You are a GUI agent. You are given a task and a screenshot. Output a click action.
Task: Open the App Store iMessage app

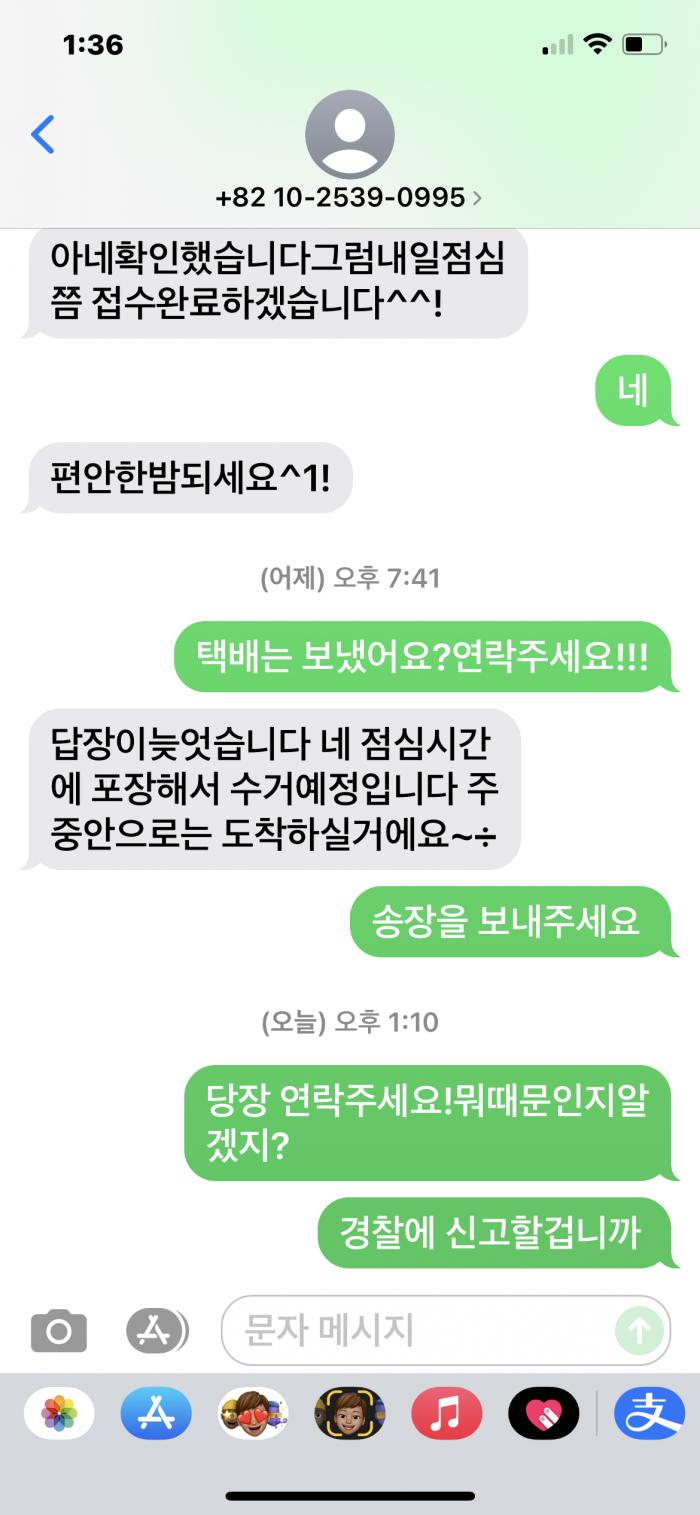[156, 1414]
